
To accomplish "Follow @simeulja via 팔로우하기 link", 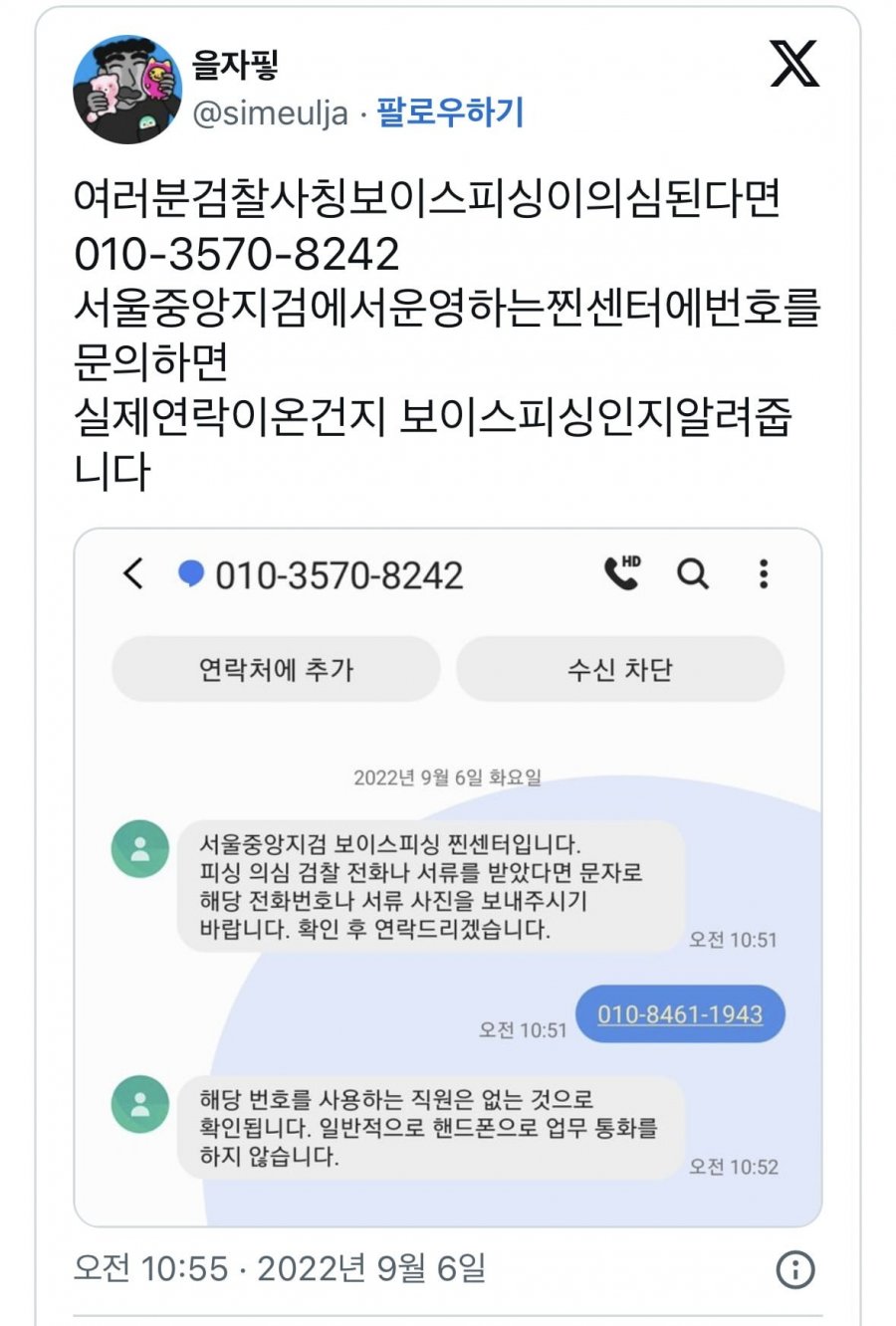I will click(x=450, y=112).
